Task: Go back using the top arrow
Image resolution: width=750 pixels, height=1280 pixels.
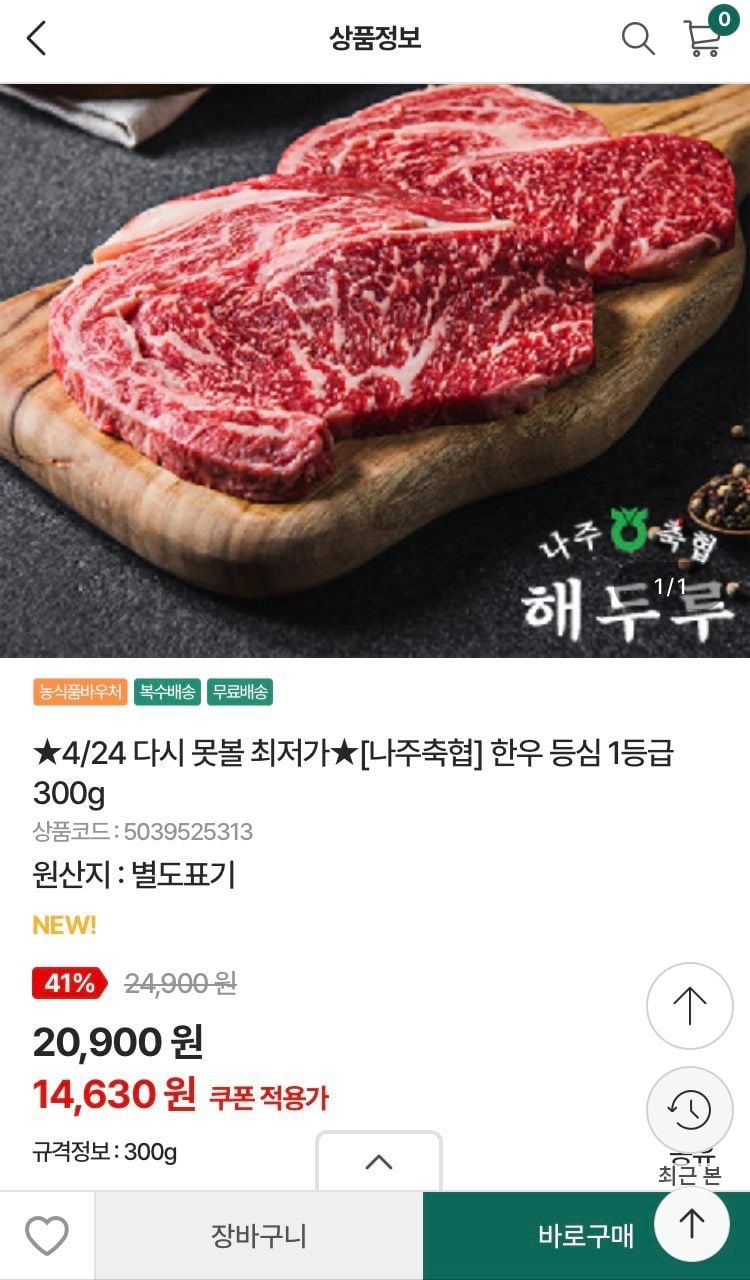Action: click(x=37, y=39)
